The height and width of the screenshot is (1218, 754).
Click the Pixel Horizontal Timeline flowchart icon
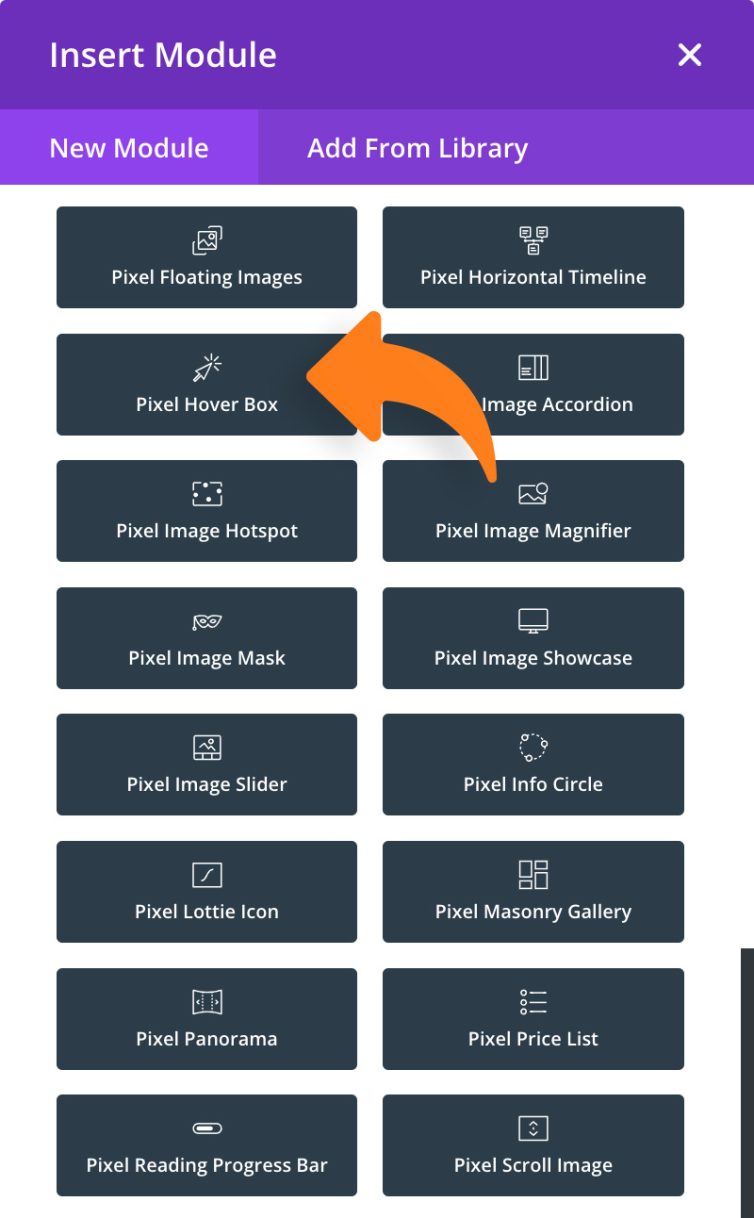[x=533, y=237]
